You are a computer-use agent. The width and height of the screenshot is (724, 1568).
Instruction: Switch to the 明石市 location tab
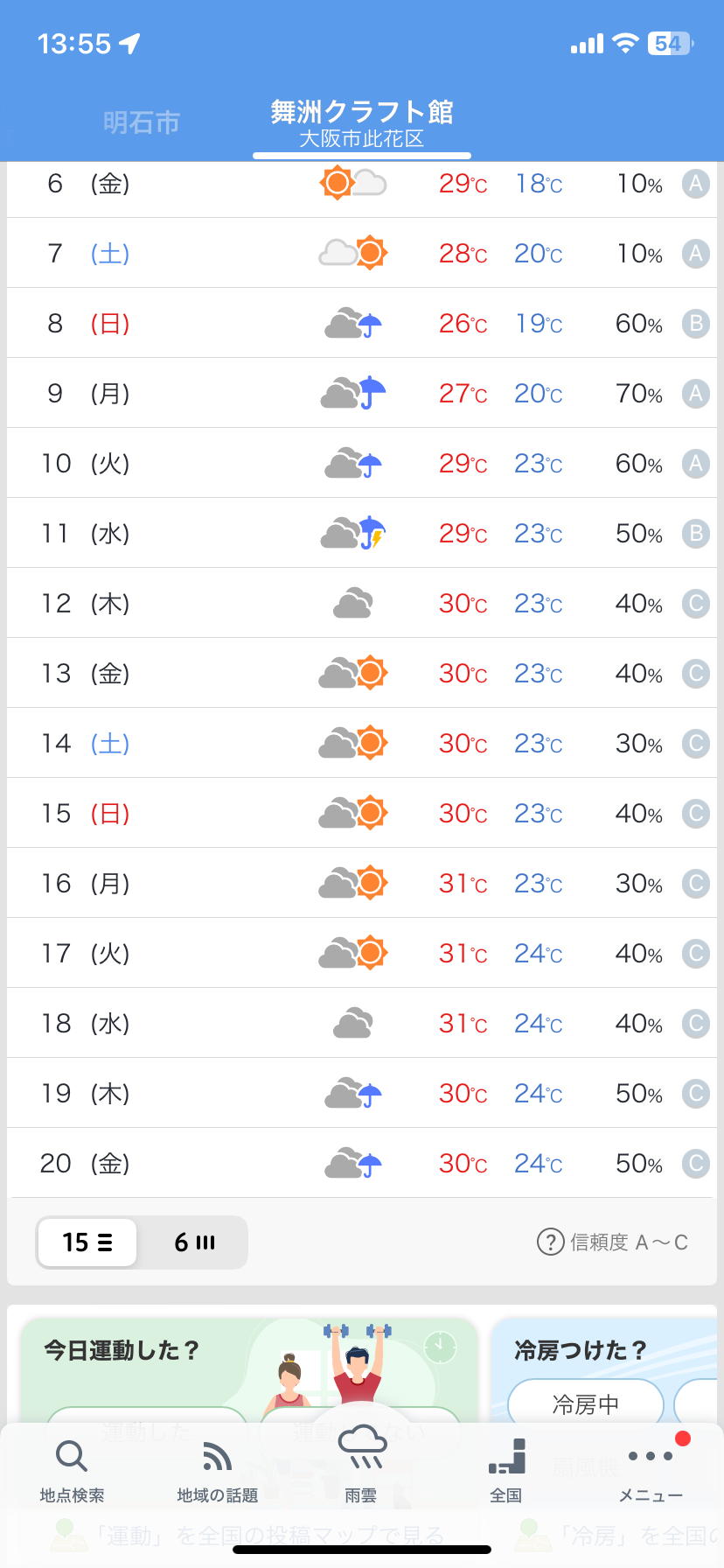pyautogui.click(x=142, y=122)
